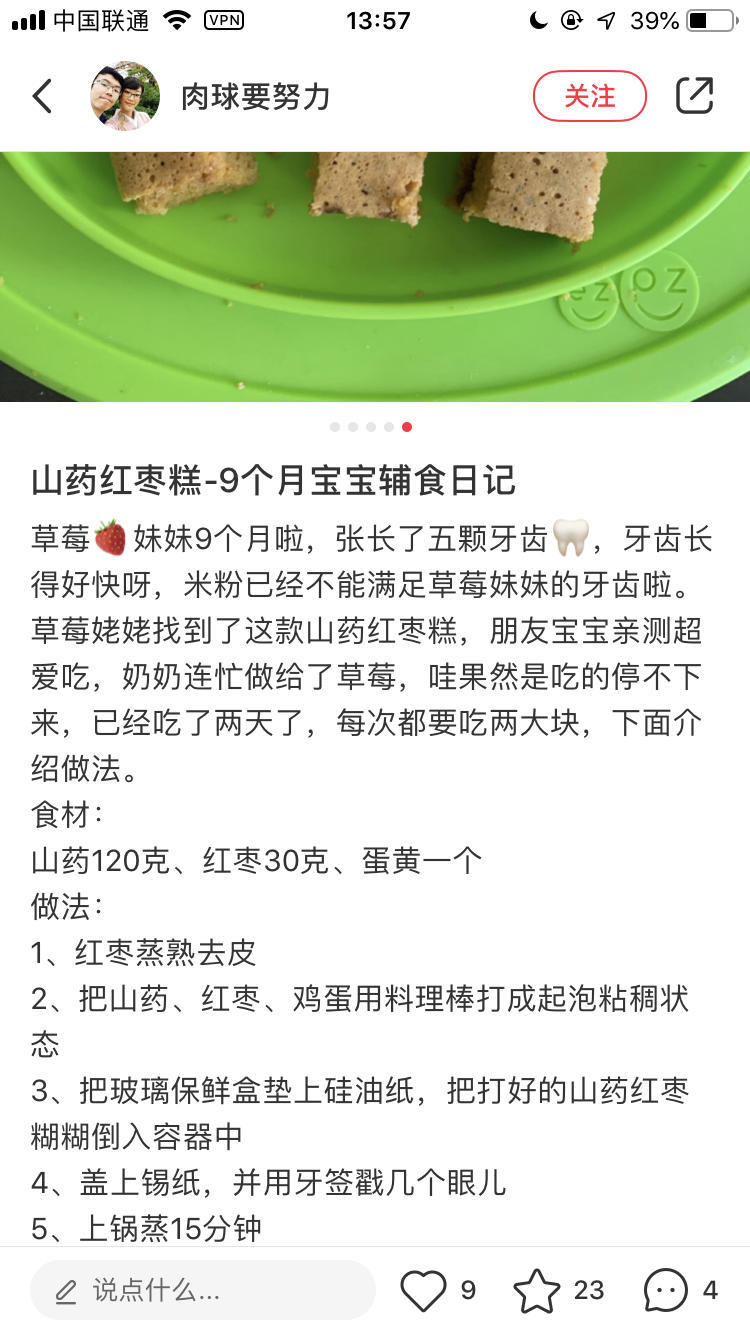Screen dimensions: 750x1334
Task: Like the post with heart icon
Action: (x=423, y=1290)
